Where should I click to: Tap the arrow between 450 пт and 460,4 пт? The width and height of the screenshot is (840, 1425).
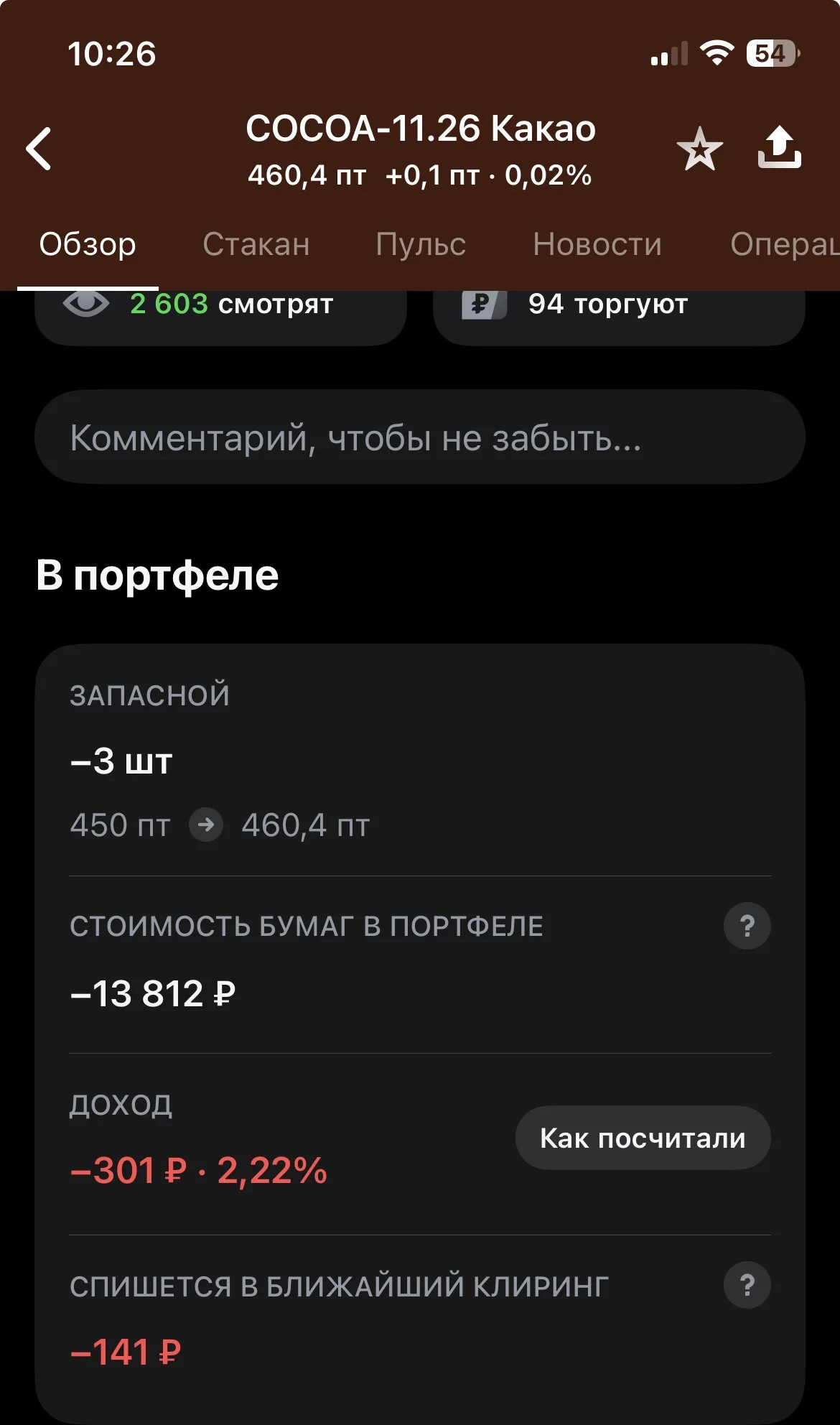pyautogui.click(x=206, y=825)
